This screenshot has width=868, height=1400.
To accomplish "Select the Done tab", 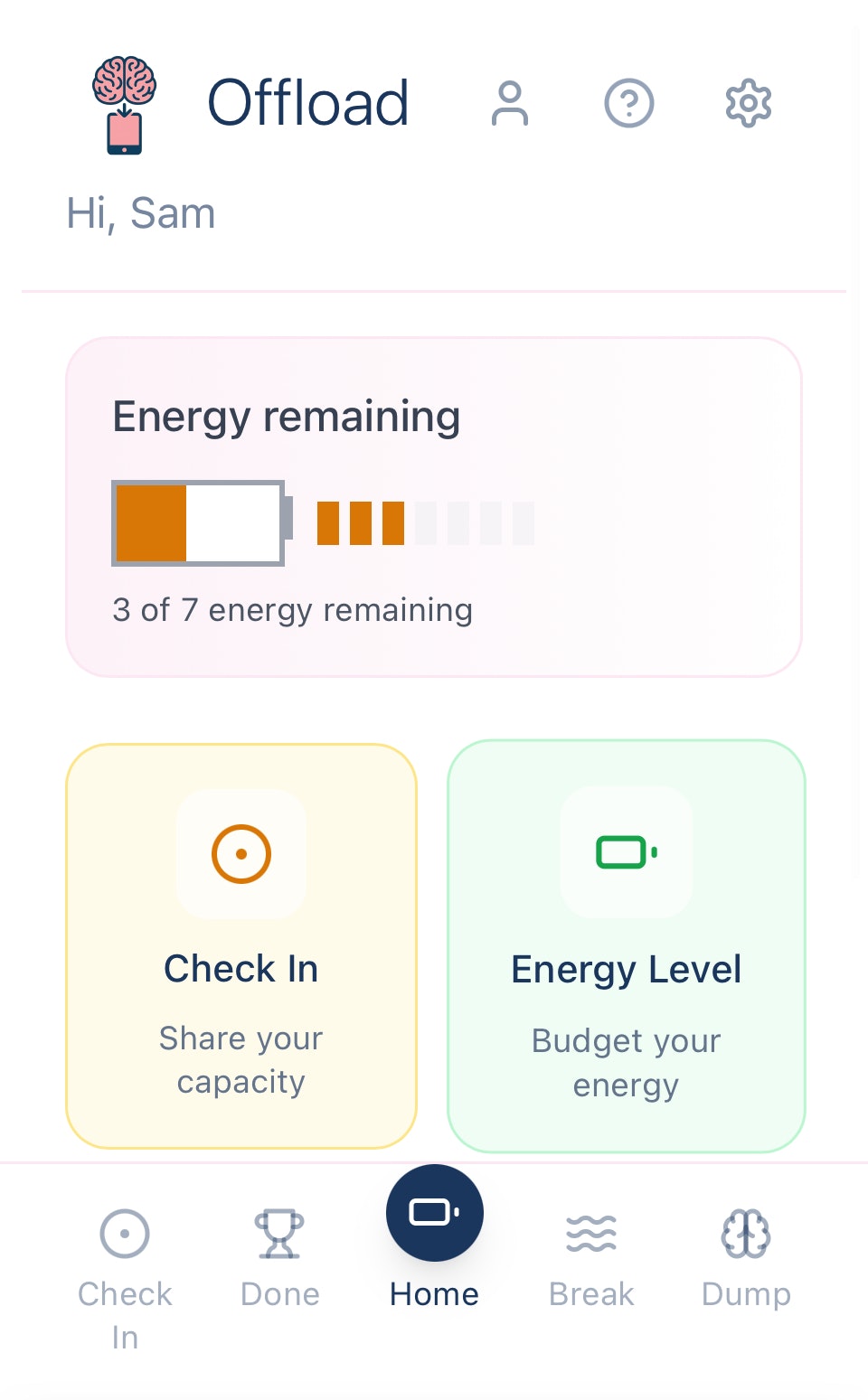I will [278, 1256].
